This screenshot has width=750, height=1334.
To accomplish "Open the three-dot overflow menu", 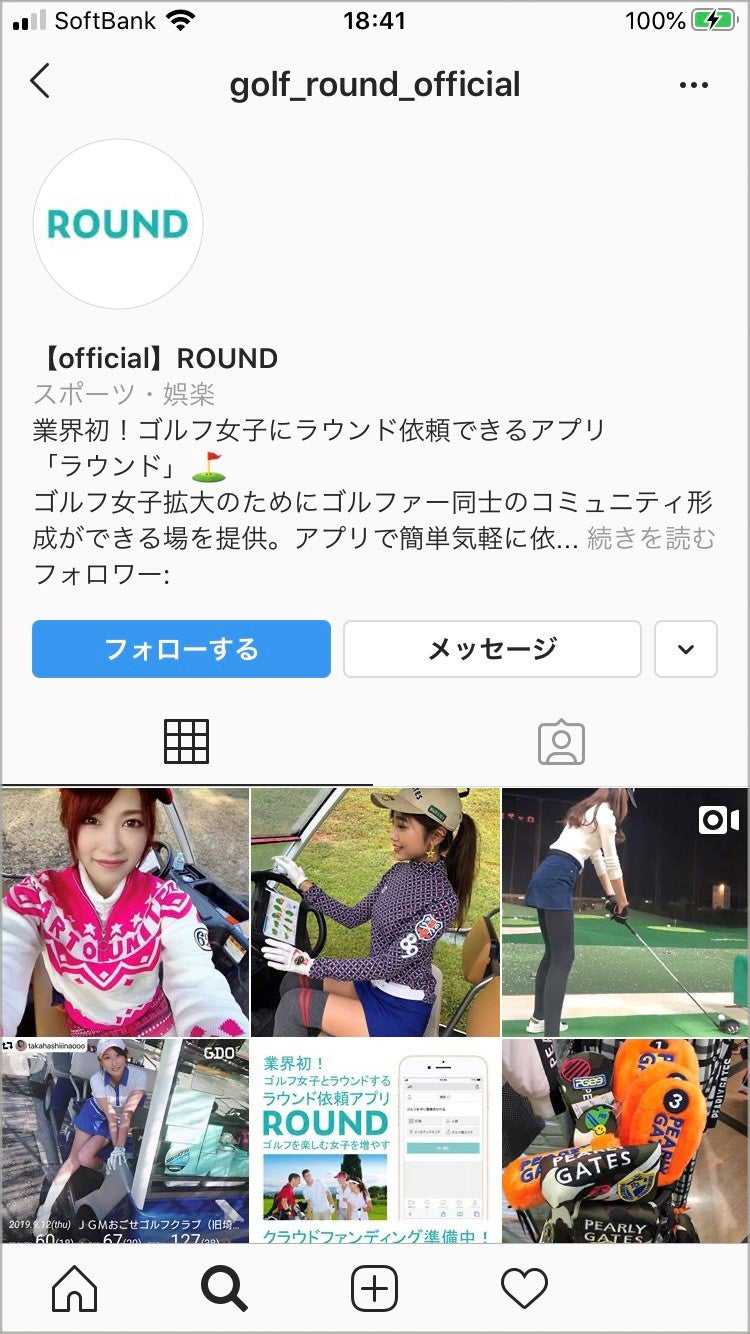I will coord(693,85).
